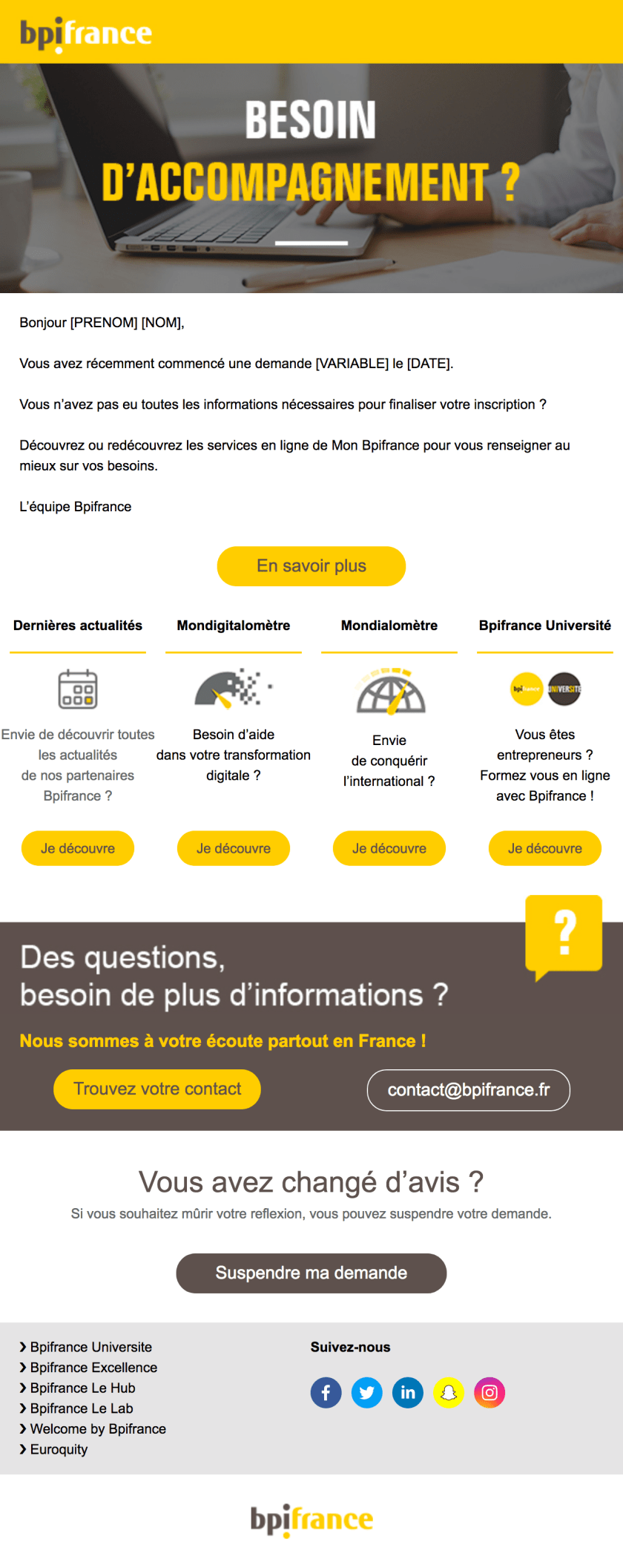This screenshot has height=1568, width=623.
Task: Tap the contact@bpifrance.fr email button
Action: [468, 1090]
